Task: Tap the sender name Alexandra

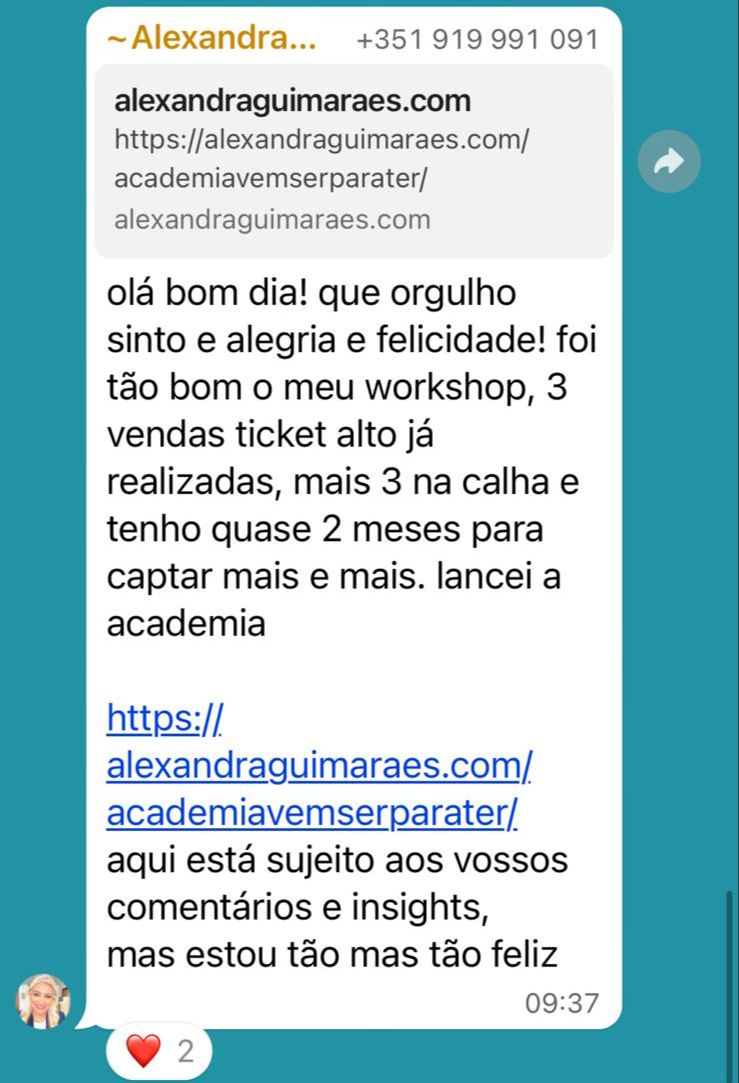Action: [212, 39]
